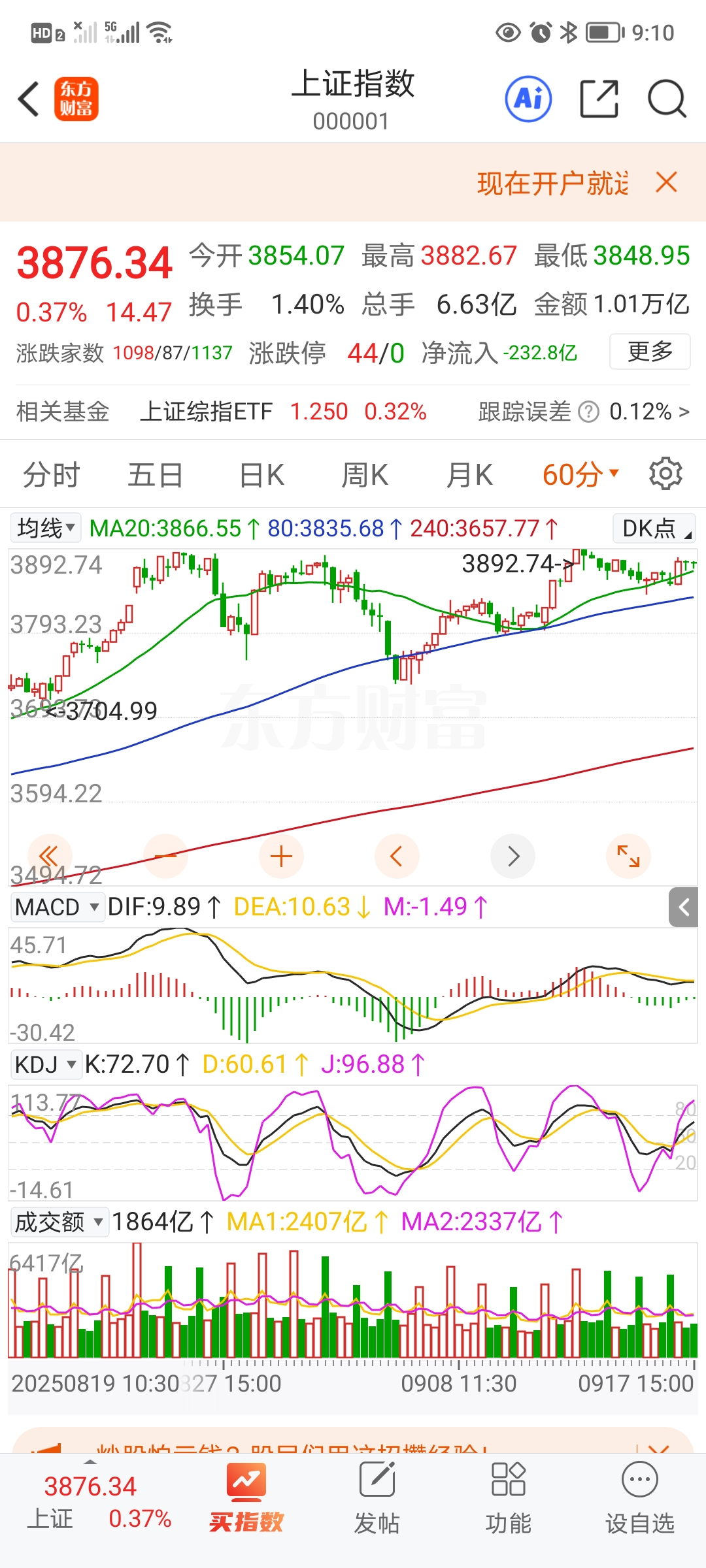Dismiss the 现在开户 banner
706x1568 pixels.
[666, 182]
